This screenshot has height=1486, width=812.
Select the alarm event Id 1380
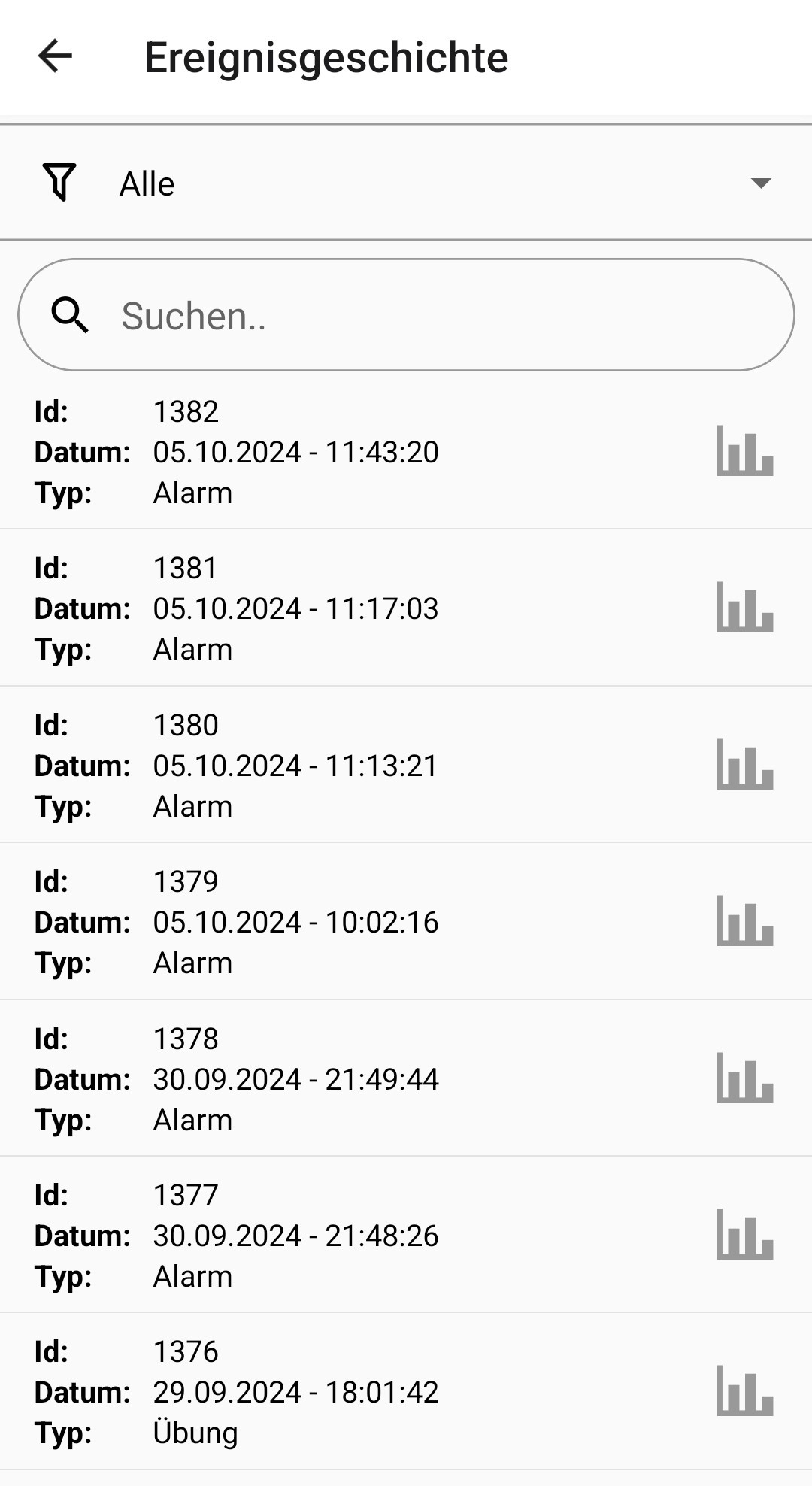pos(301,766)
